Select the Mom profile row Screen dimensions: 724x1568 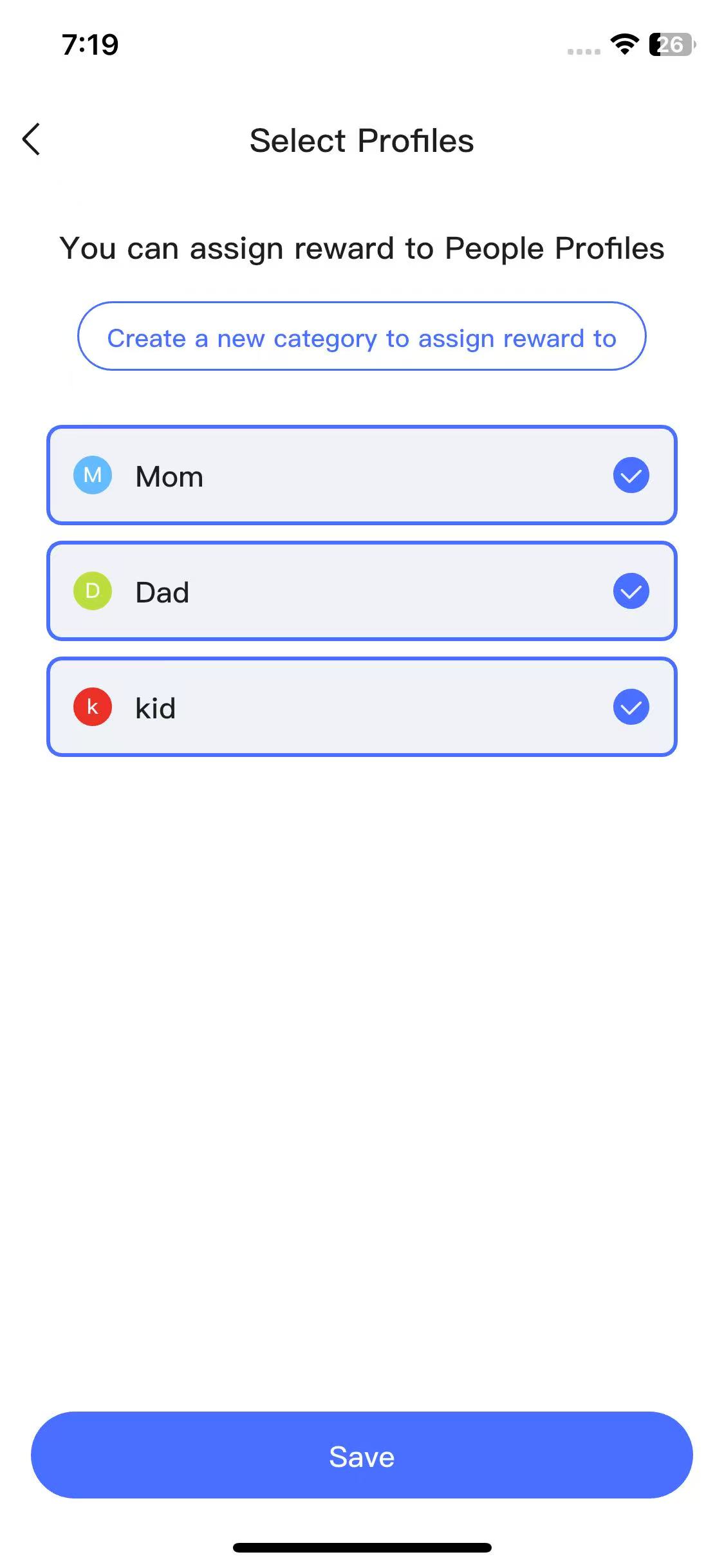[x=362, y=475]
